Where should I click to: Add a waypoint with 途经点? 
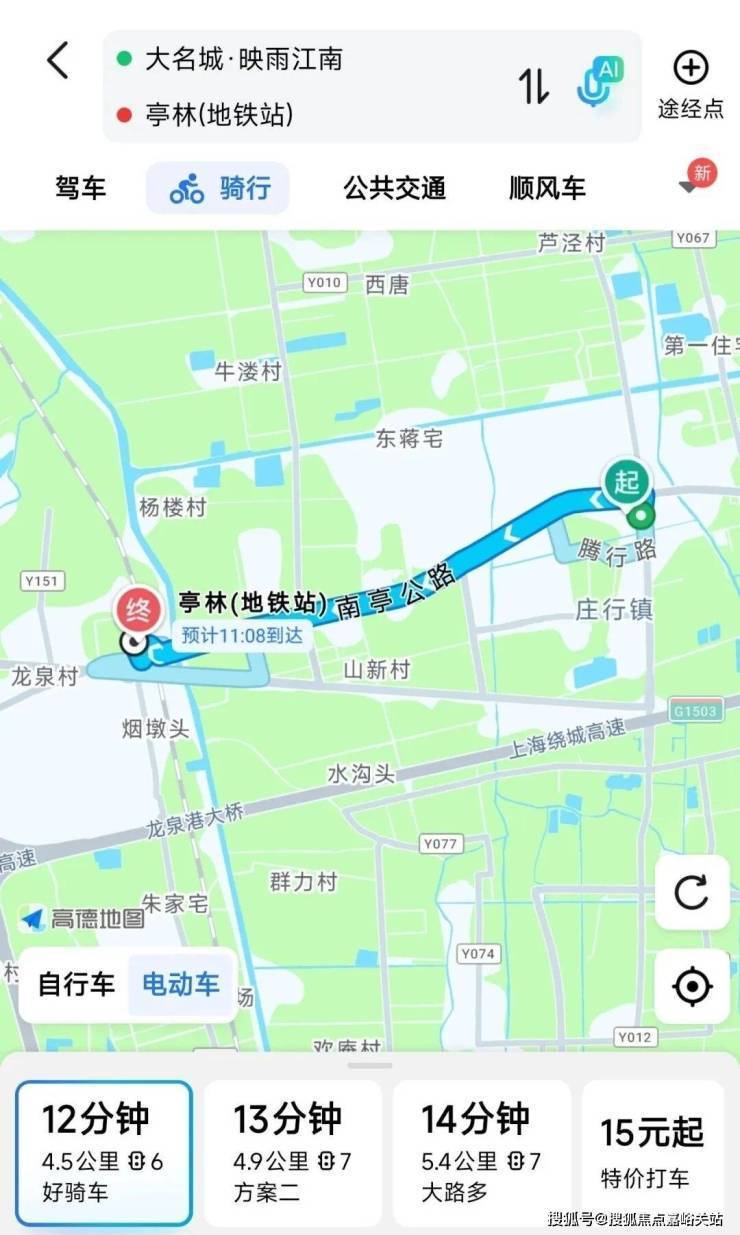coord(690,84)
